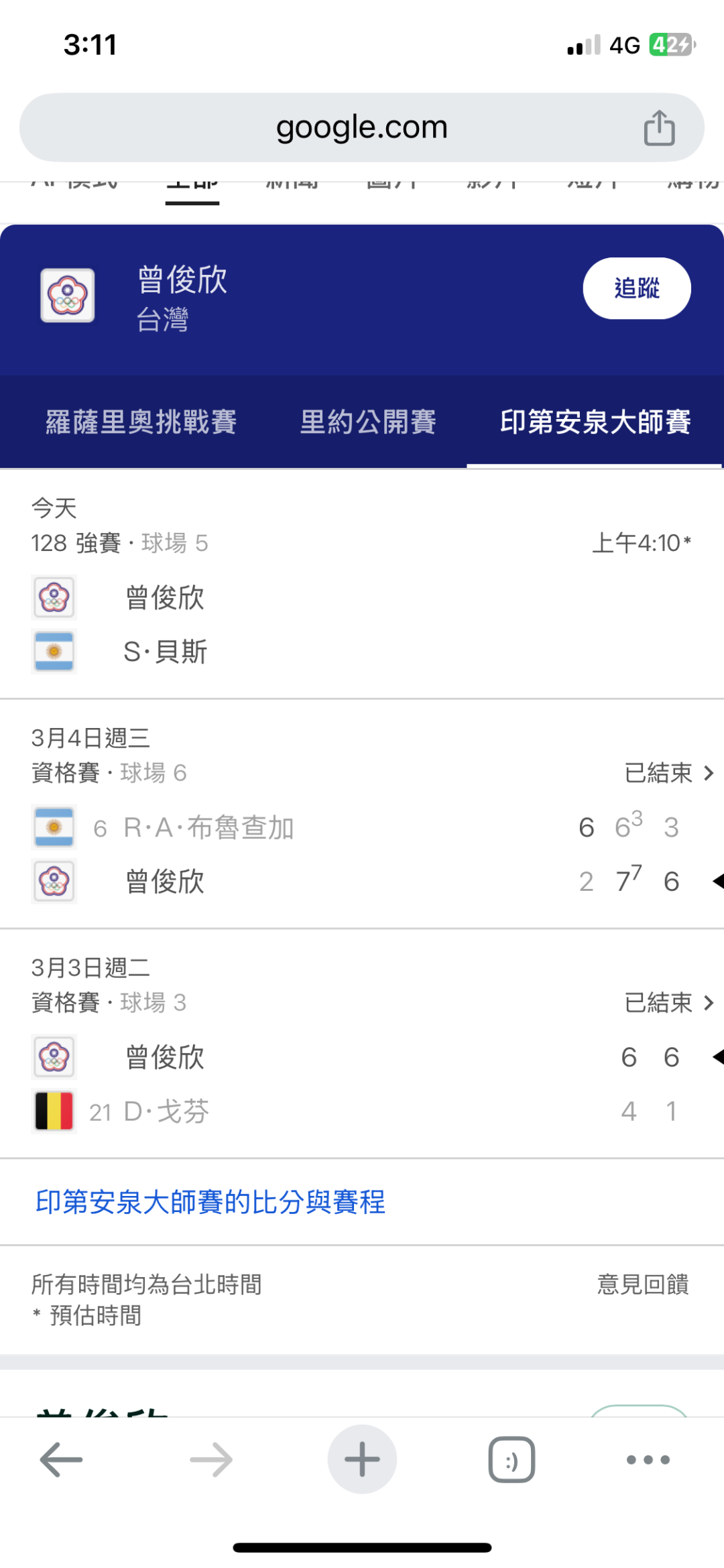The height and width of the screenshot is (1568, 724).
Task: Switch to the 羅薩里奧挑戰賽 tab
Action: tap(141, 422)
